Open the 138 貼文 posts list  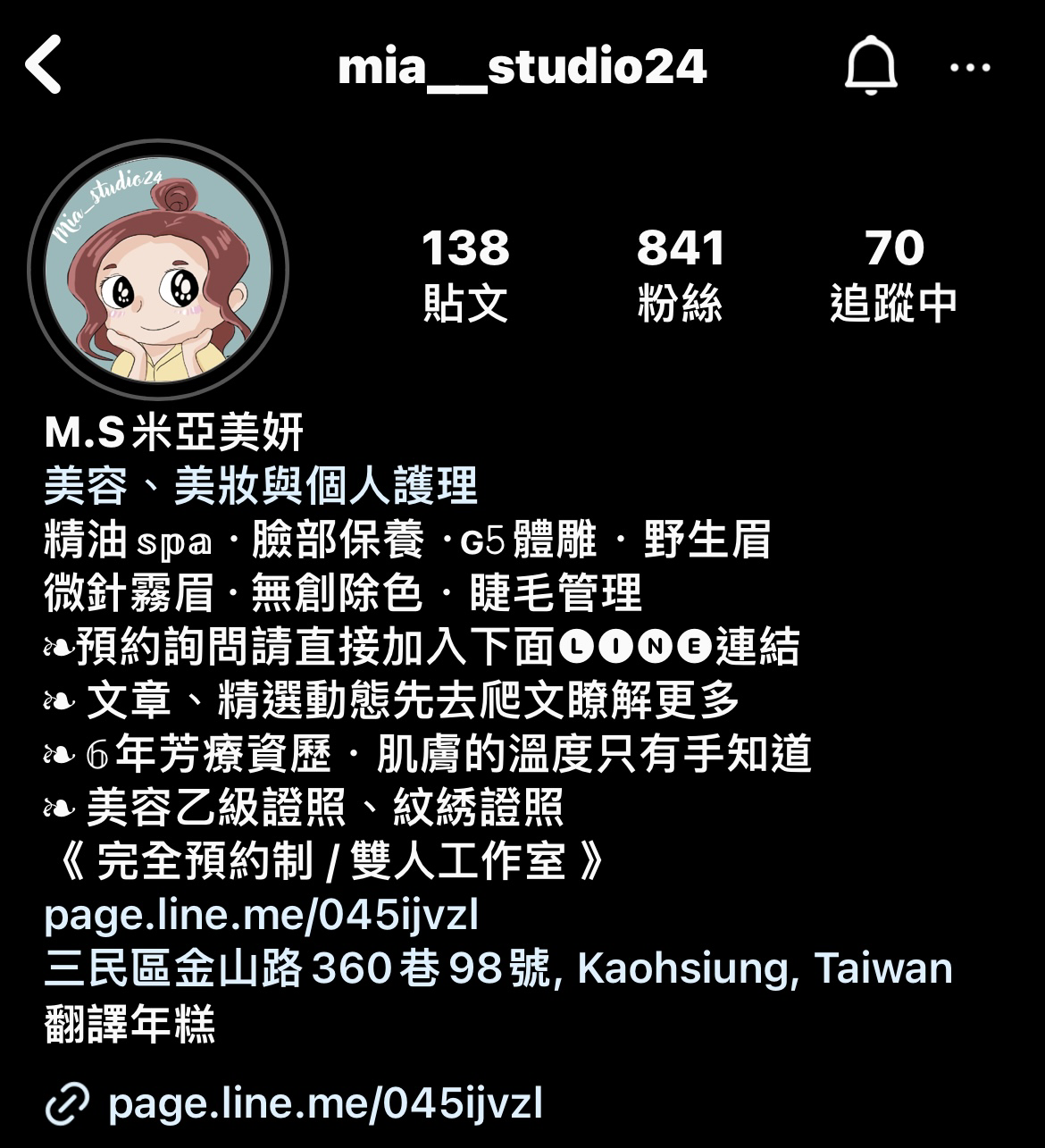[465, 274]
